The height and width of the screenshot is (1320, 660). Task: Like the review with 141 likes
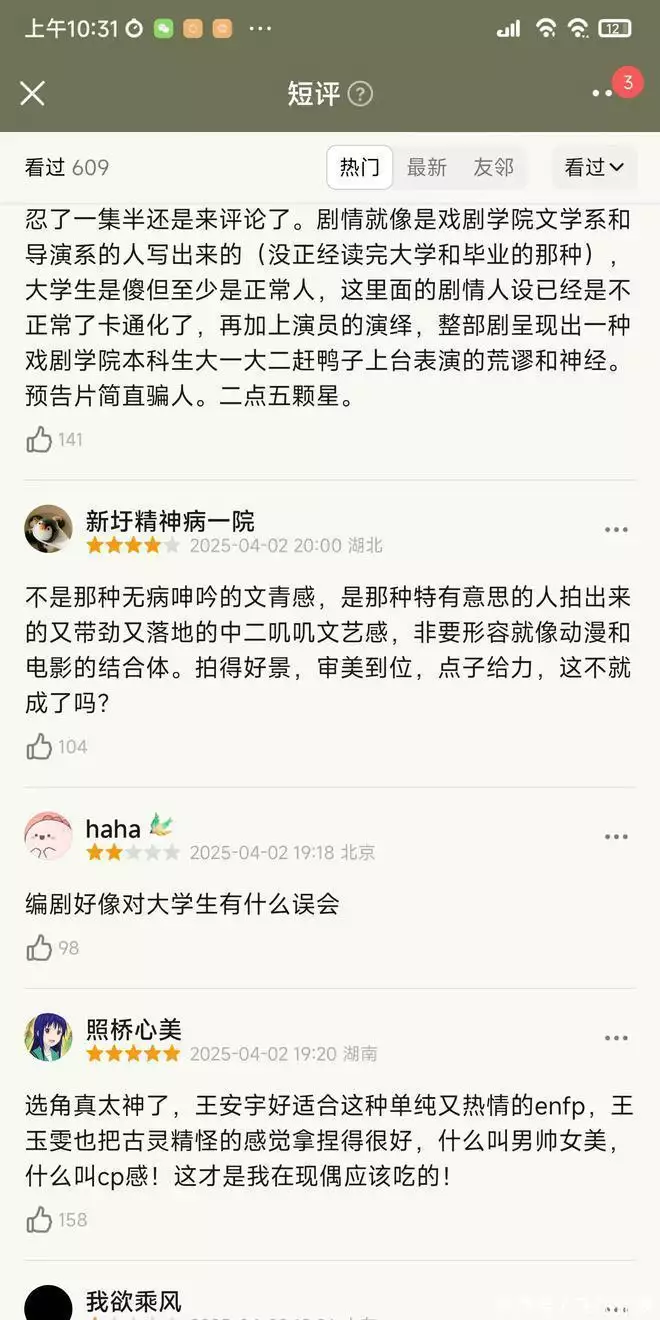coord(40,439)
